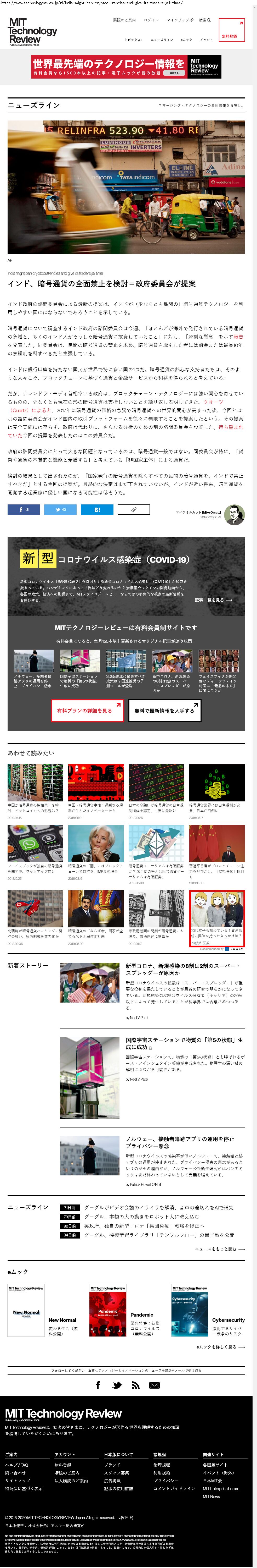Screen dimensions: 257x1568
Task: Copy the article link via clip button
Action: click(133, 509)
